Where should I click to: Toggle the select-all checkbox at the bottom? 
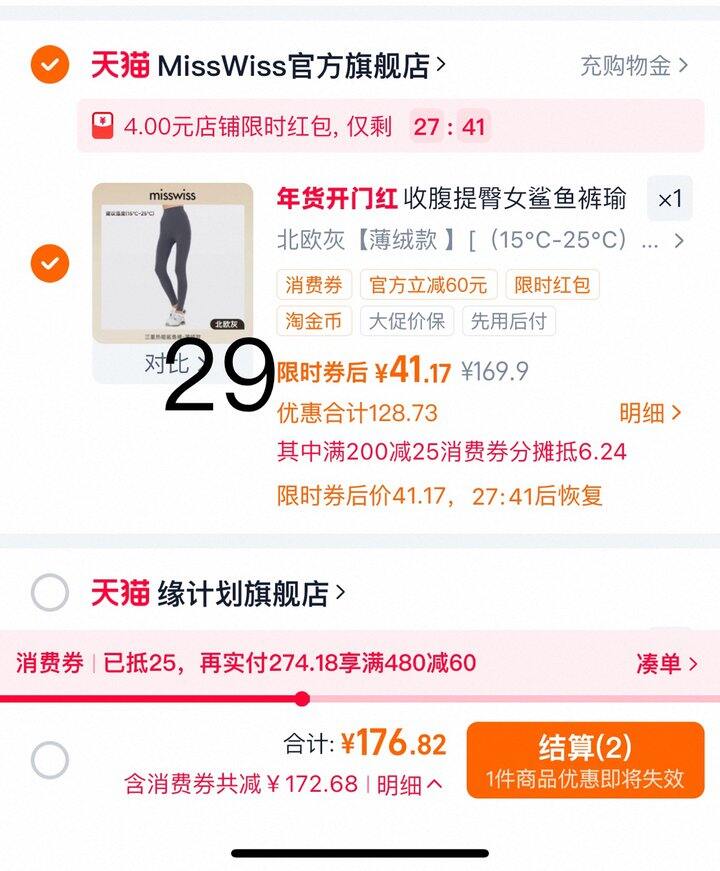tap(49, 760)
